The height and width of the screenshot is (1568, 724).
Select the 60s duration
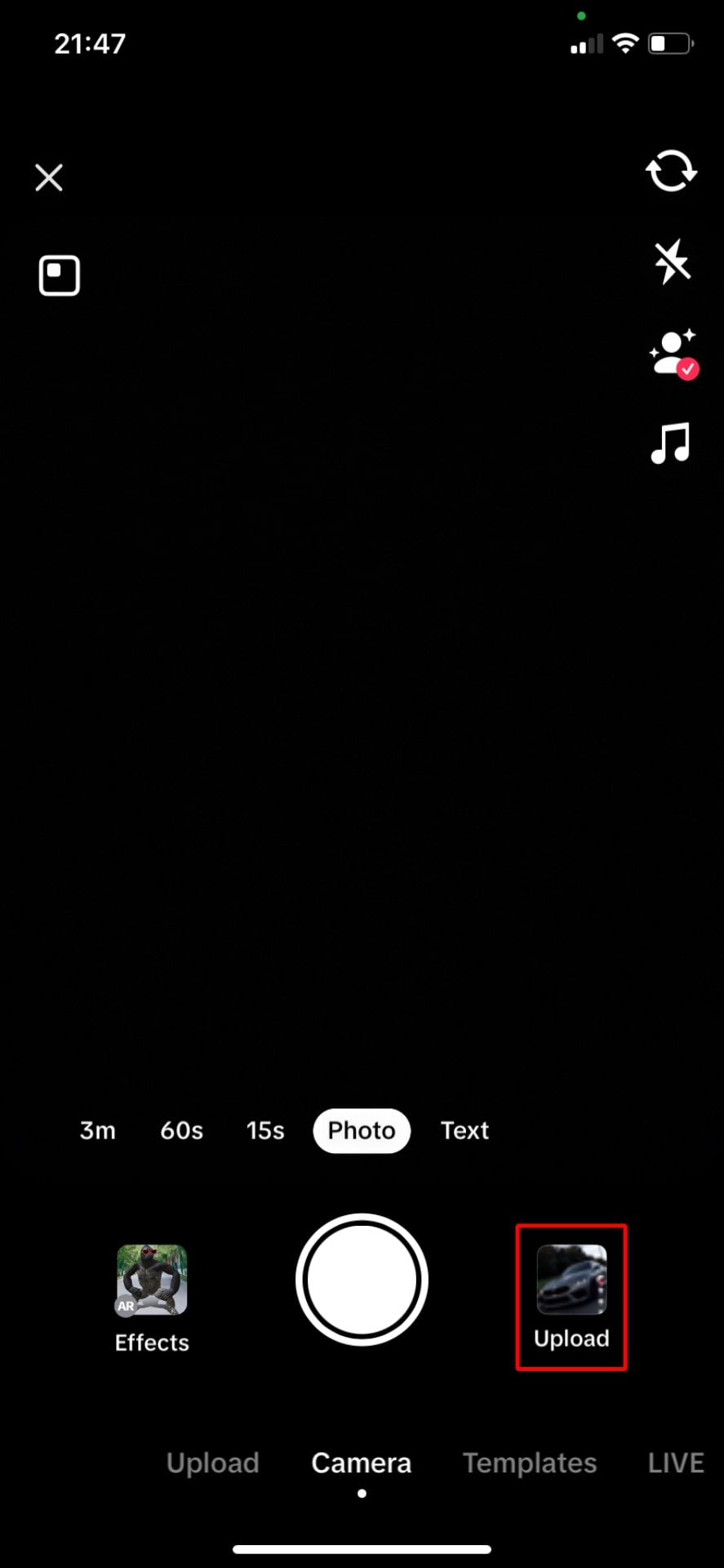tap(181, 1130)
